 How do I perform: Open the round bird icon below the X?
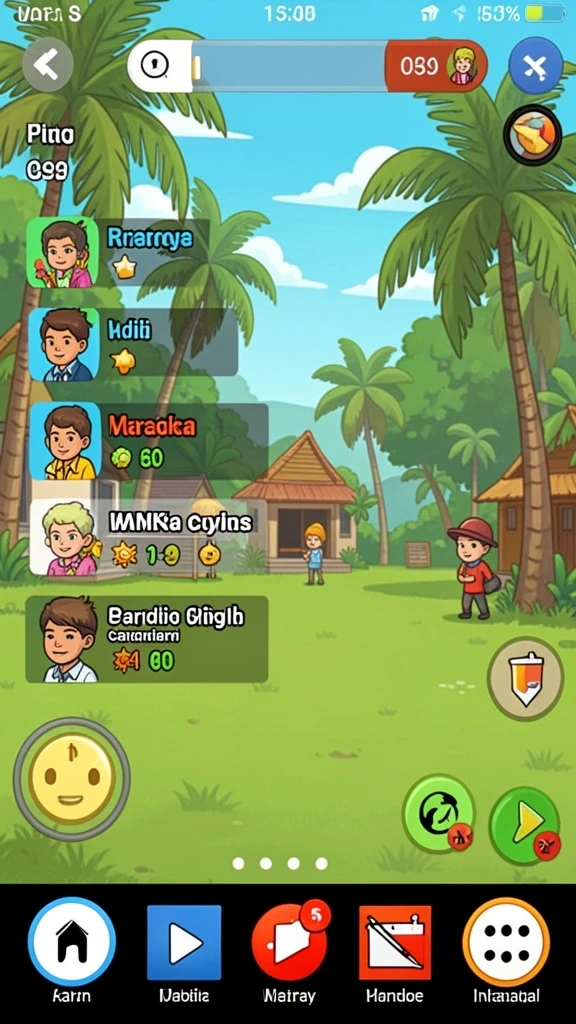[532, 134]
